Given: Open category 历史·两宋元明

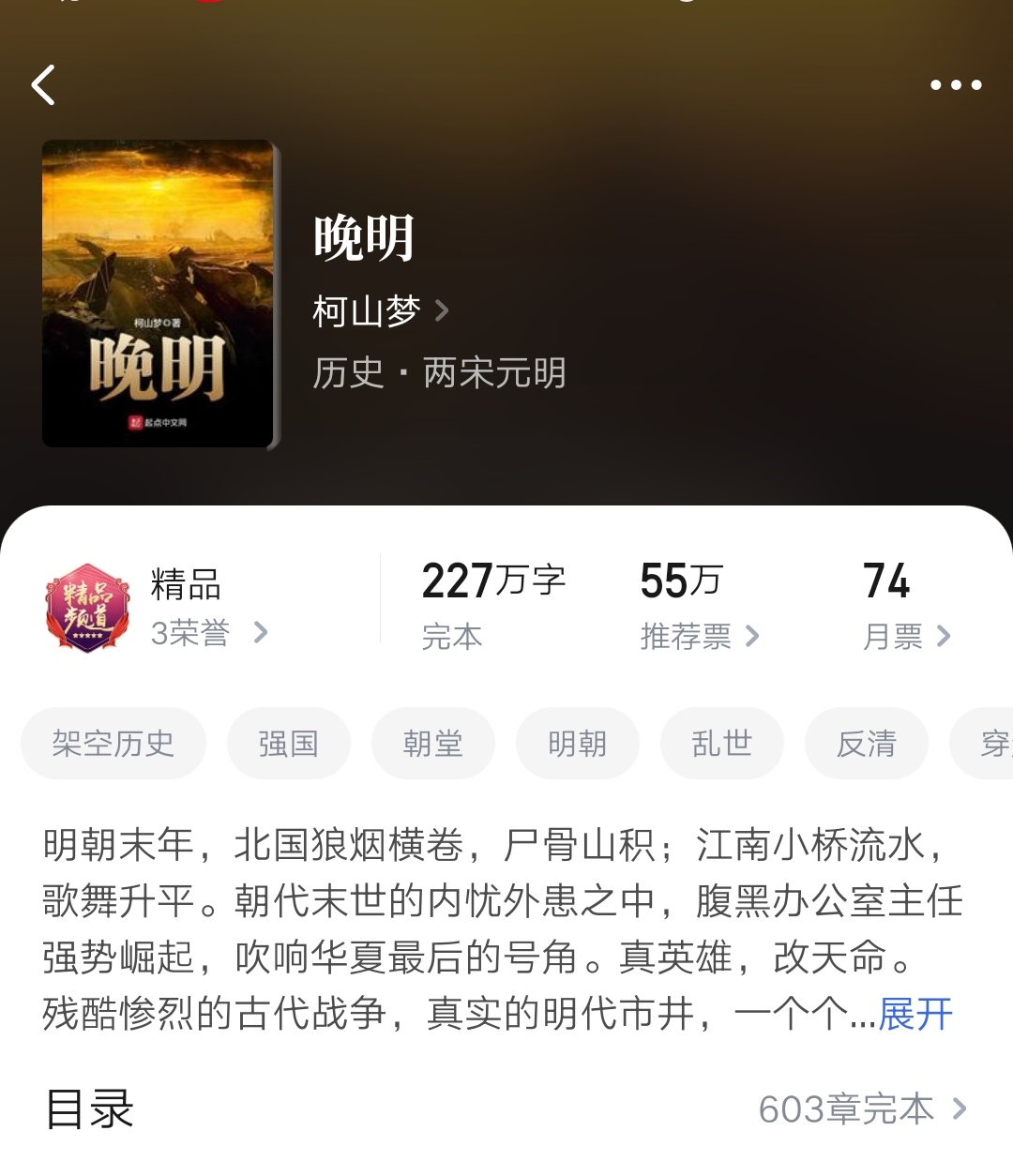Looking at the screenshot, I should [x=438, y=371].
